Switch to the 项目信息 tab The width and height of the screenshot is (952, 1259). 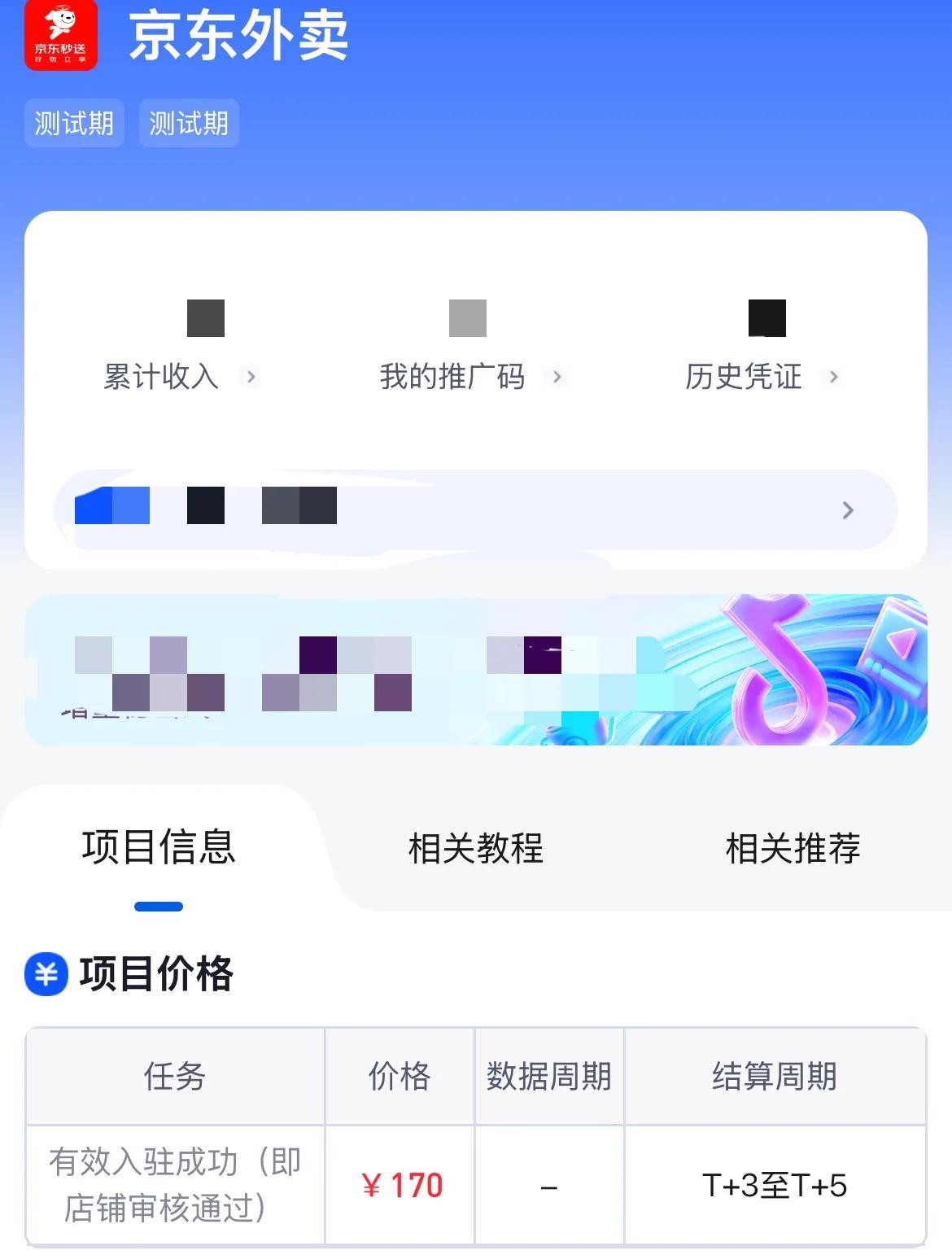click(x=159, y=847)
